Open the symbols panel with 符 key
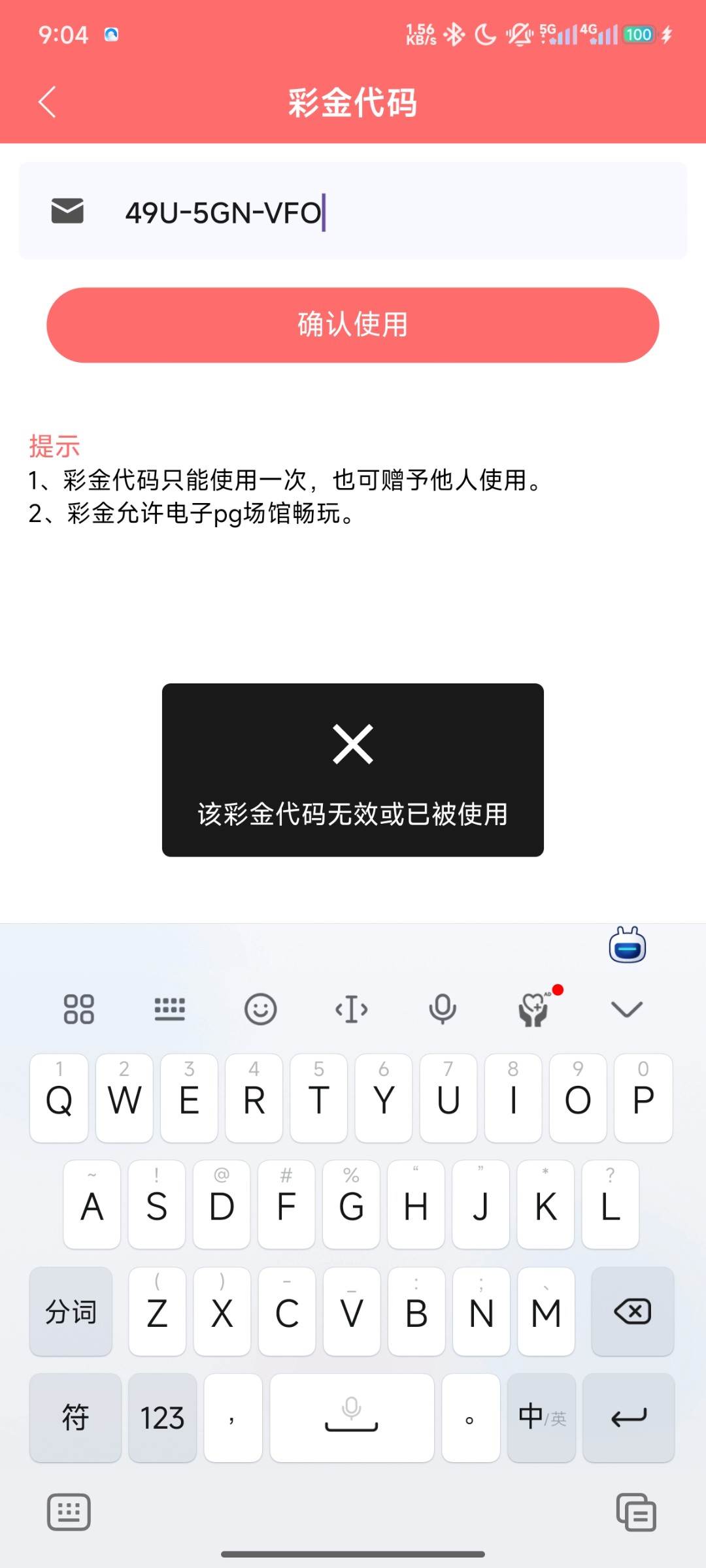706x1568 pixels. pyautogui.click(x=75, y=1418)
